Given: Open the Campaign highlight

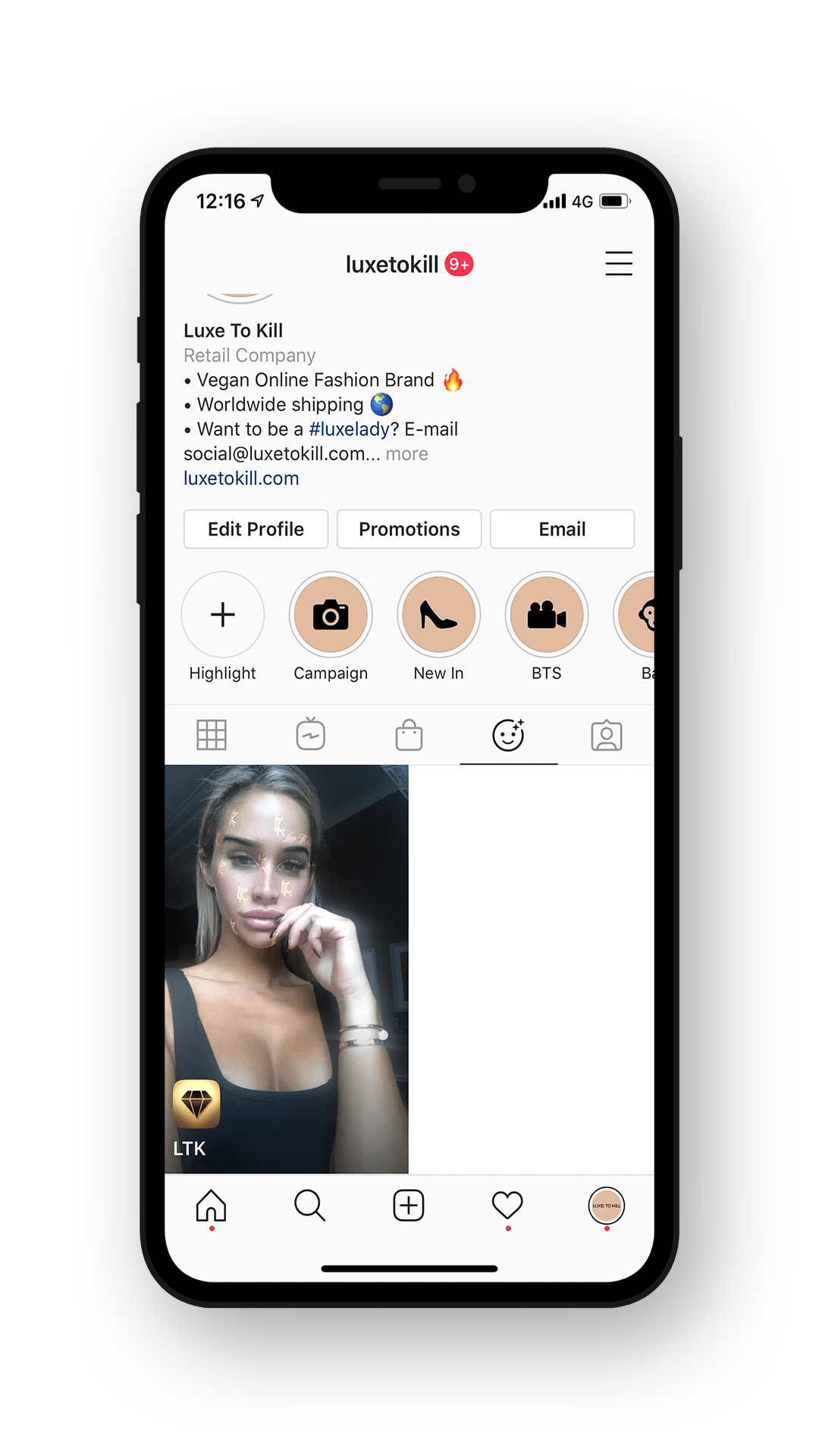Looking at the screenshot, I should point(331,614).
